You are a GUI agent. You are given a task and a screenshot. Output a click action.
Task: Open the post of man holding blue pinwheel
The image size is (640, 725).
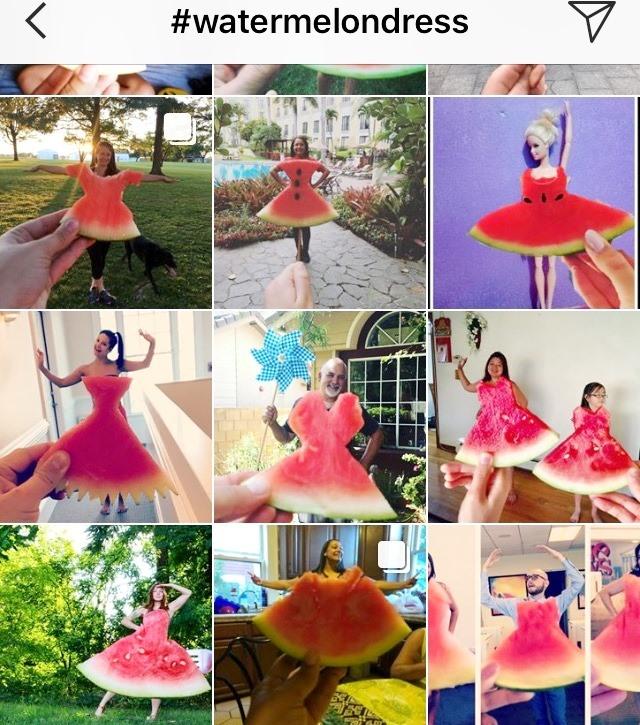[x=319, y=416]
